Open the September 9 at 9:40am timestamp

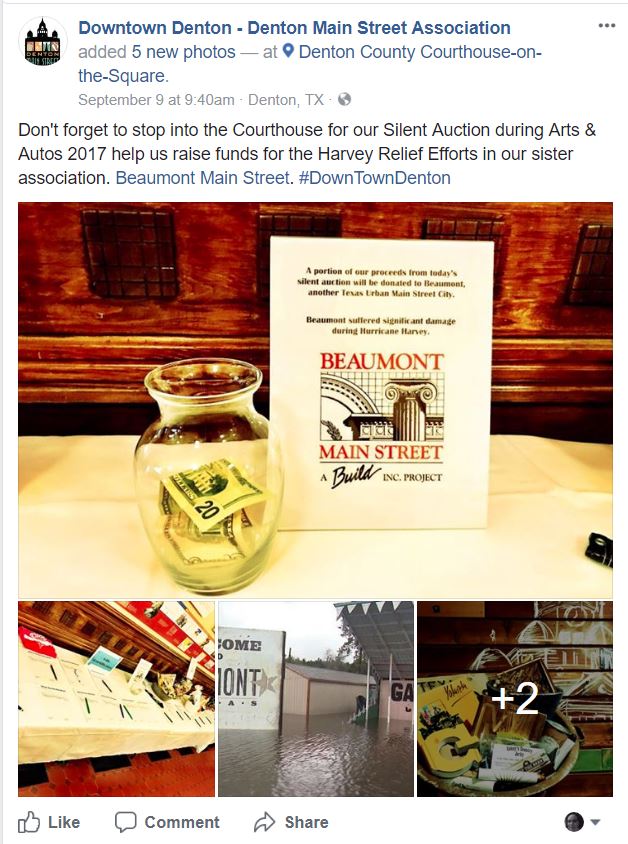coord(156,99)
